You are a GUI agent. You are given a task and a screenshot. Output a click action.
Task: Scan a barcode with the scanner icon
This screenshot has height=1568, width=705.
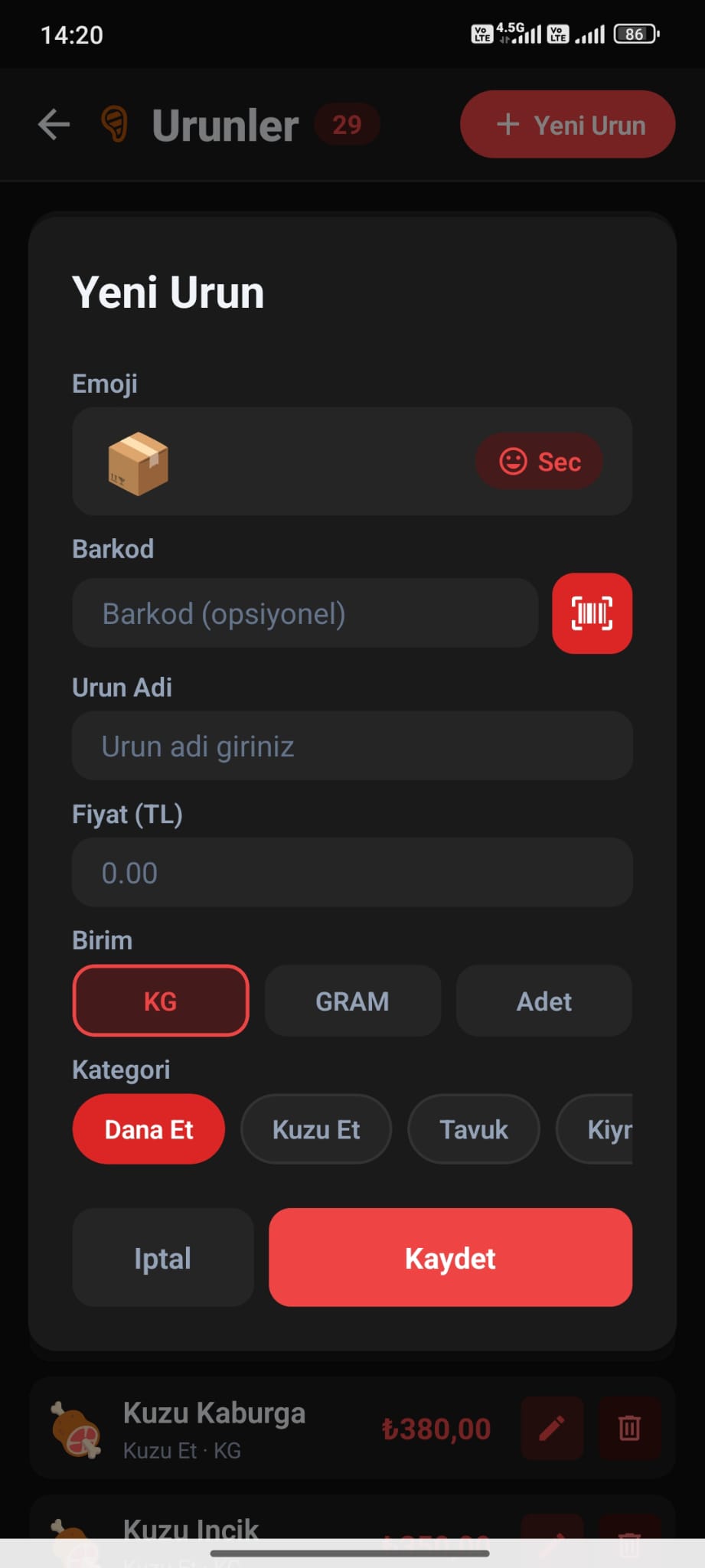tap(592, 613)
